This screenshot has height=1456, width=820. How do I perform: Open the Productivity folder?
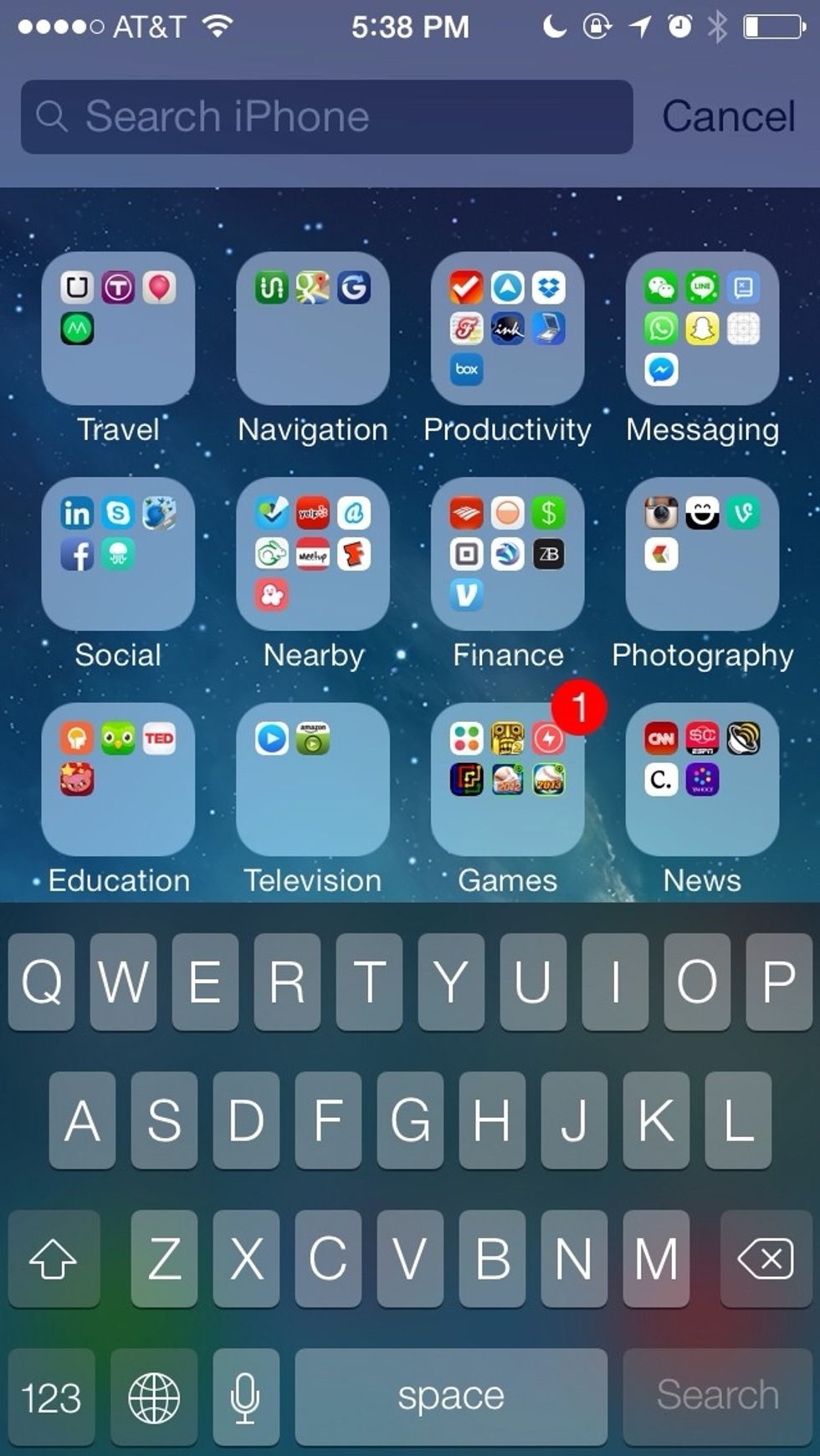point(507,329)
